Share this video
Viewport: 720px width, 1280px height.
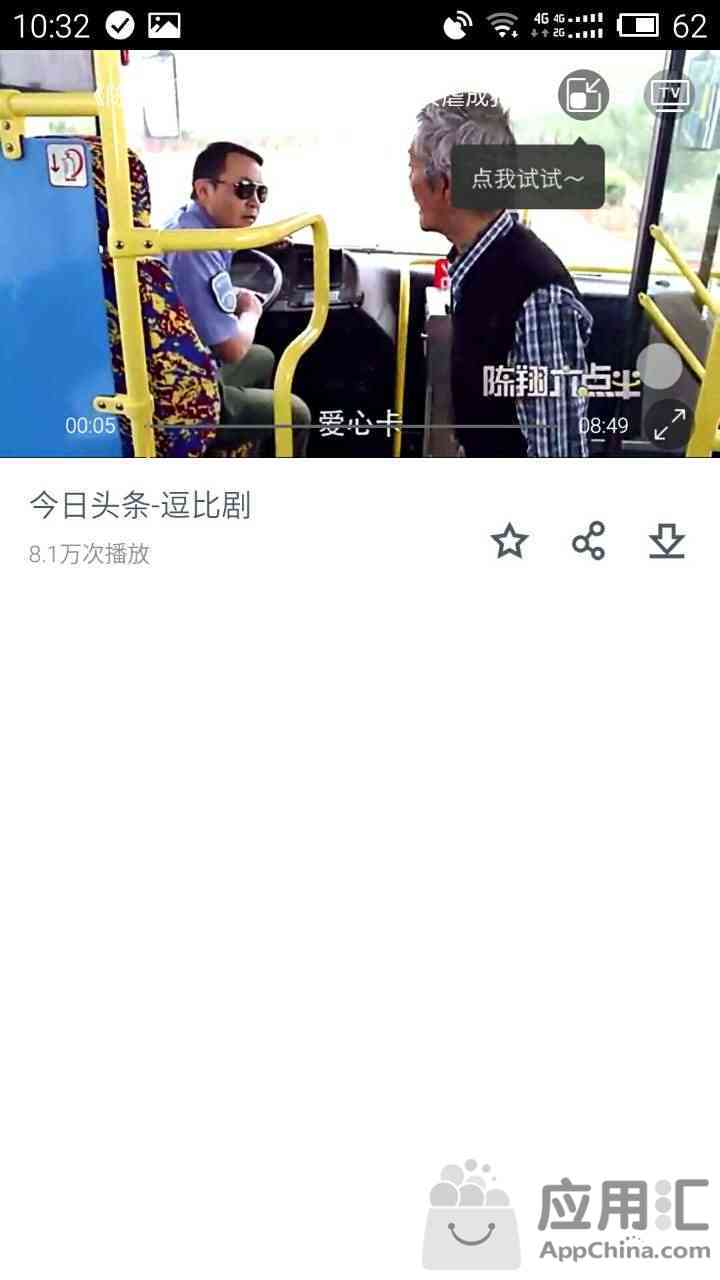(588, 541)
